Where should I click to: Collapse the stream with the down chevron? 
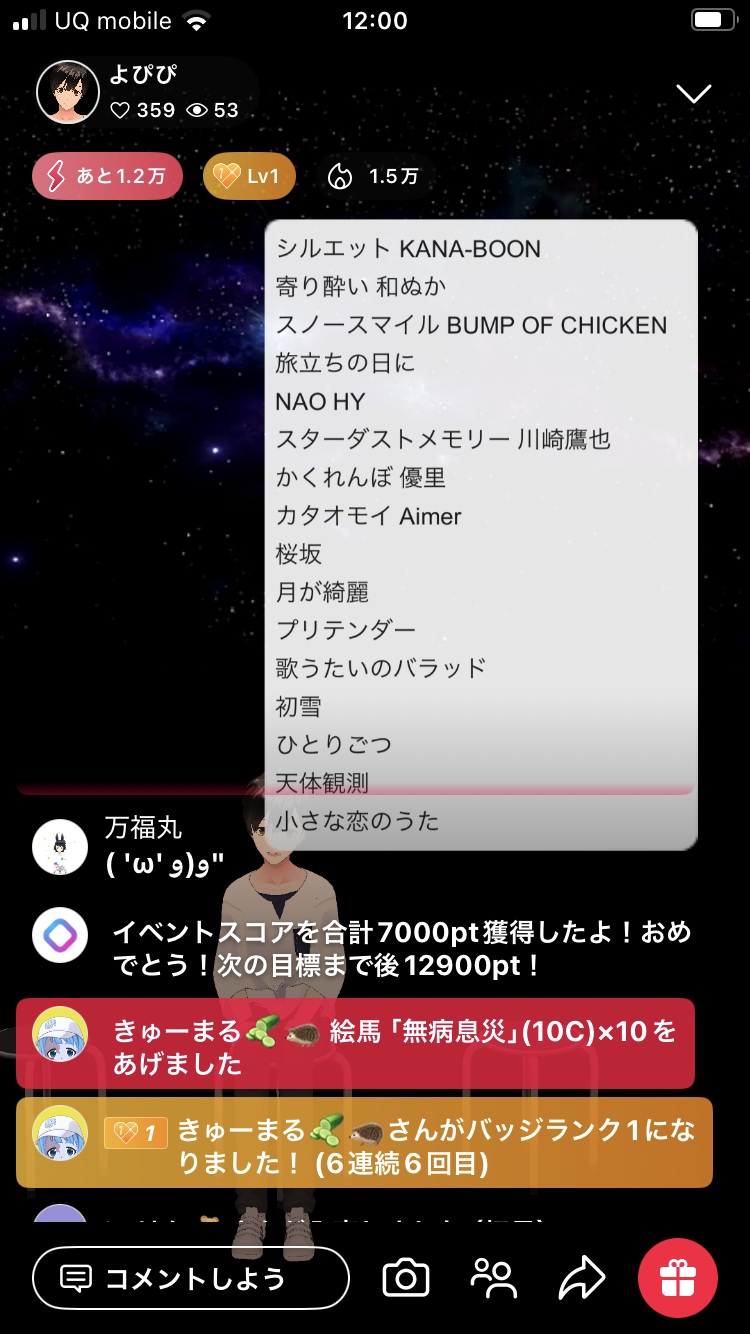click(x=693, y=94)
